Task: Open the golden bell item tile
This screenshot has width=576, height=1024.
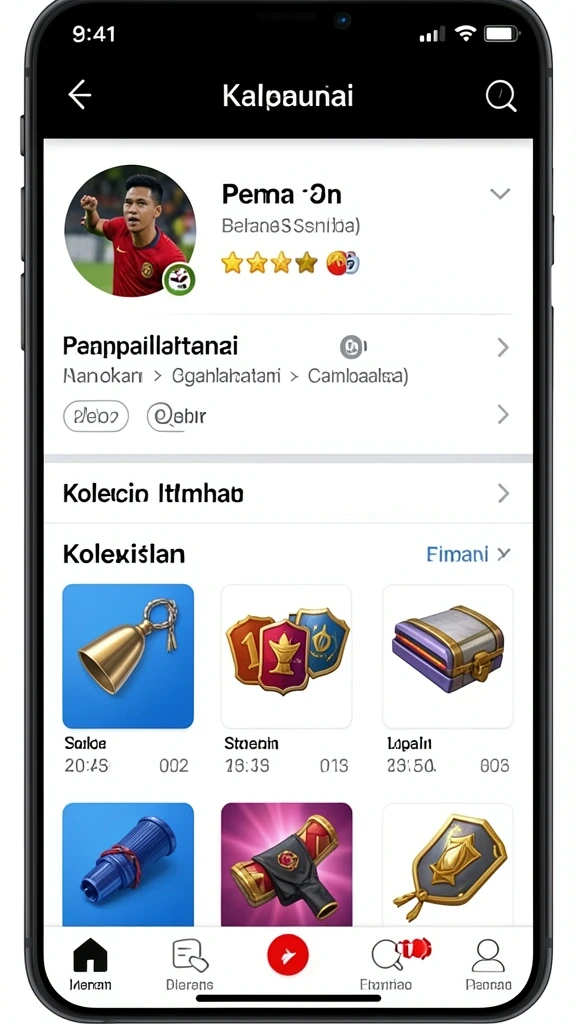Action: [128, 656]
